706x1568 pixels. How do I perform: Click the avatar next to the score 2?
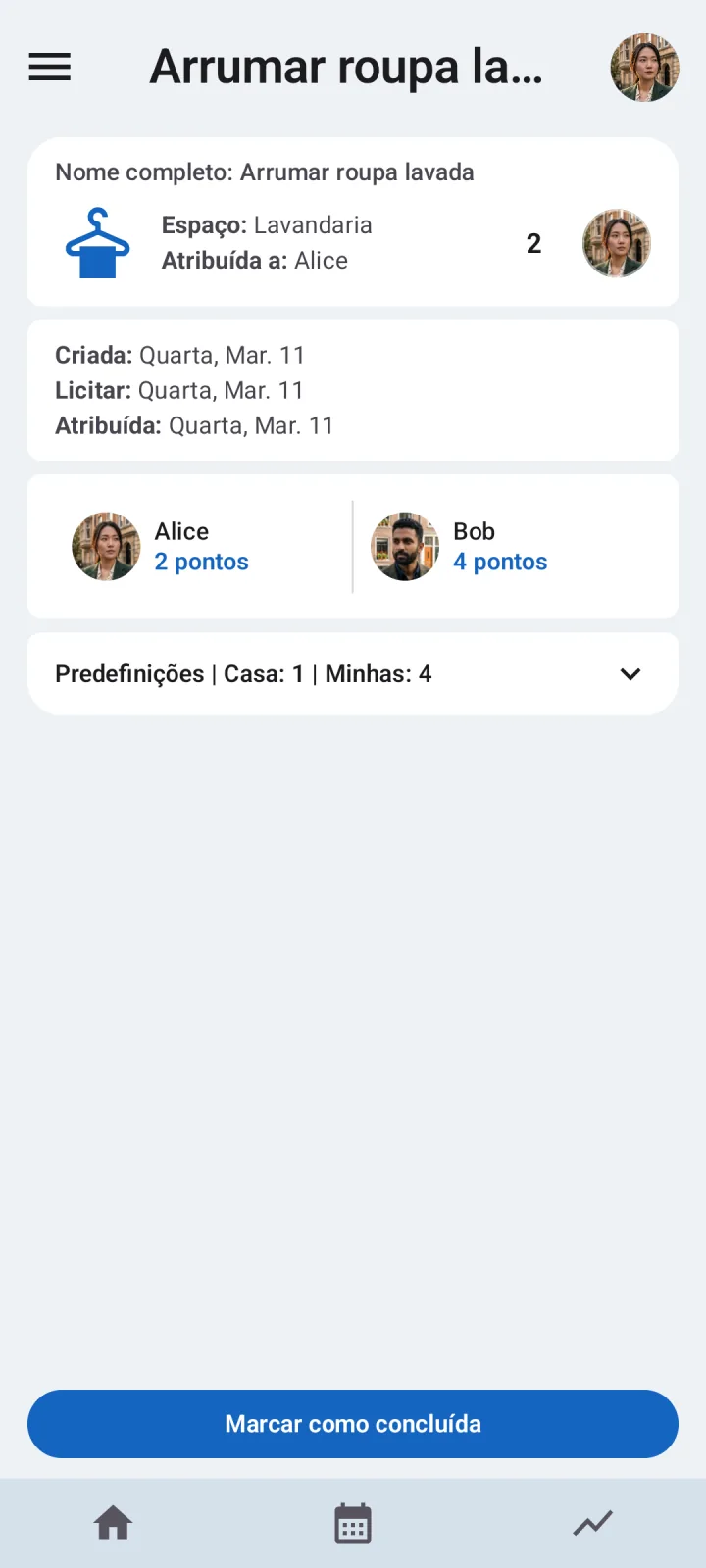click(x=617, y=242)
